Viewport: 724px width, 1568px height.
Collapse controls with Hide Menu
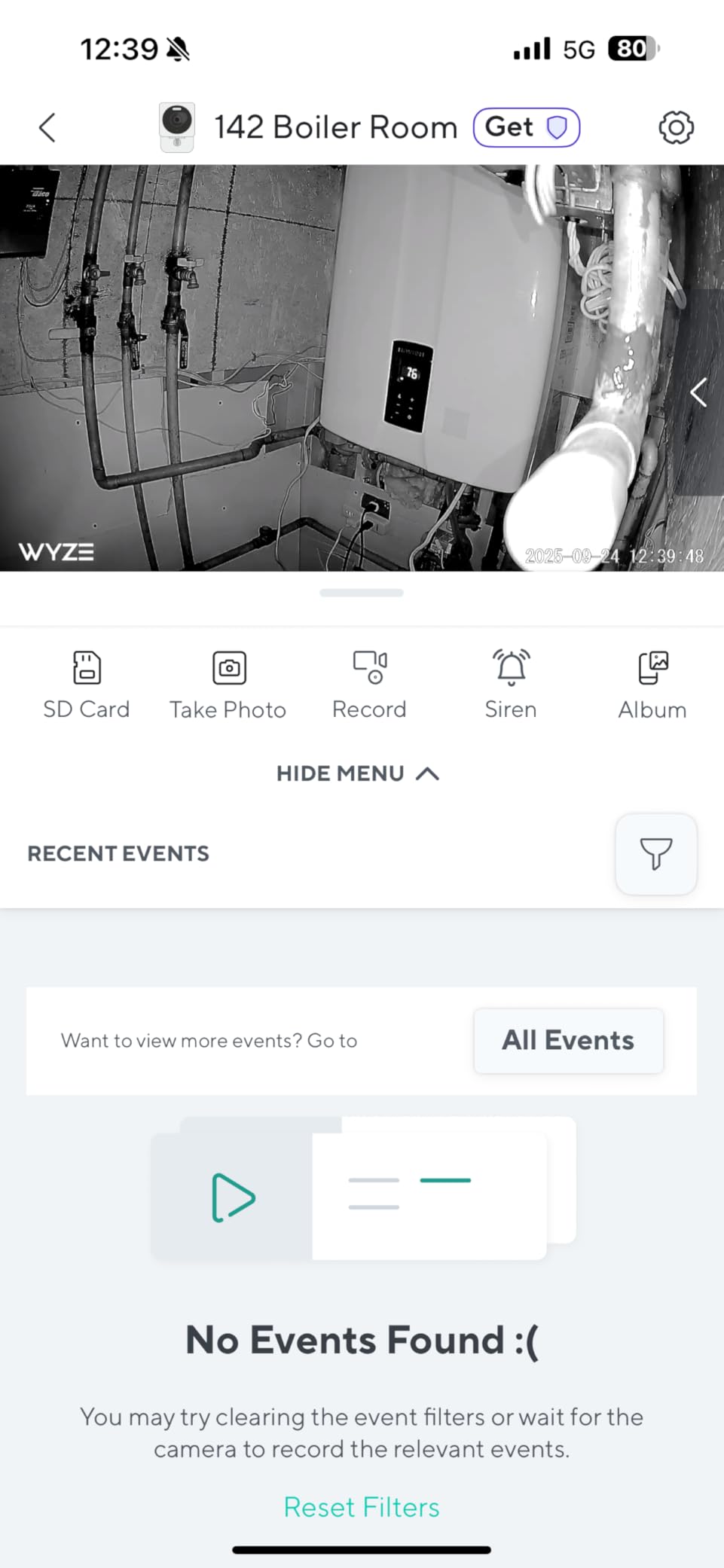tap(358, 773)
